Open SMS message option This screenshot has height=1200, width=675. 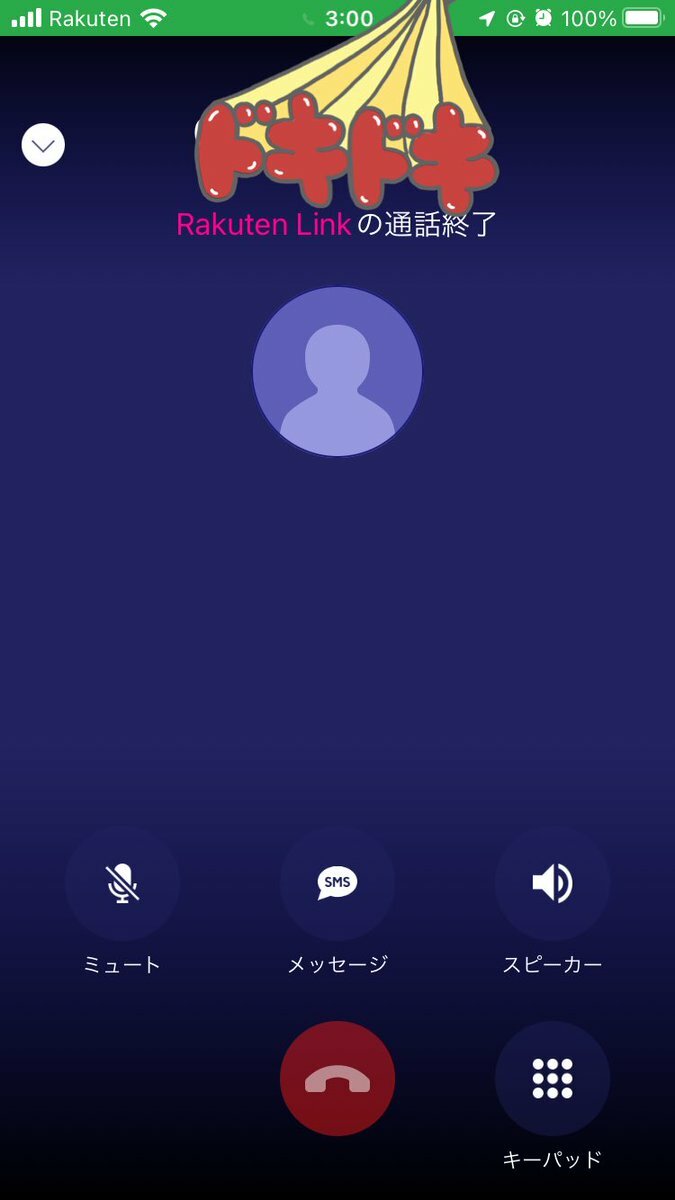337,883
